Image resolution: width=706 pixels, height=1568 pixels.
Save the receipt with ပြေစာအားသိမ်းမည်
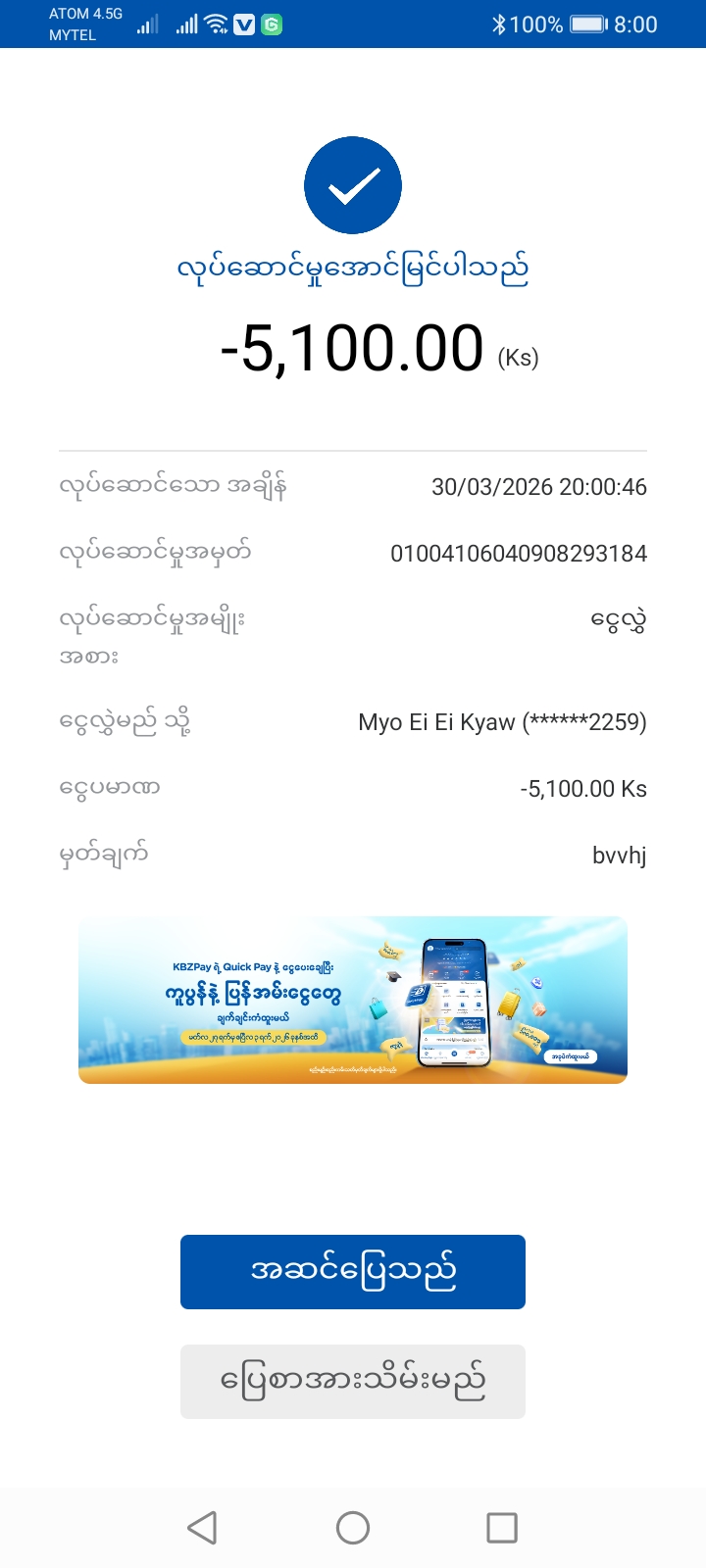[353, 1381]
